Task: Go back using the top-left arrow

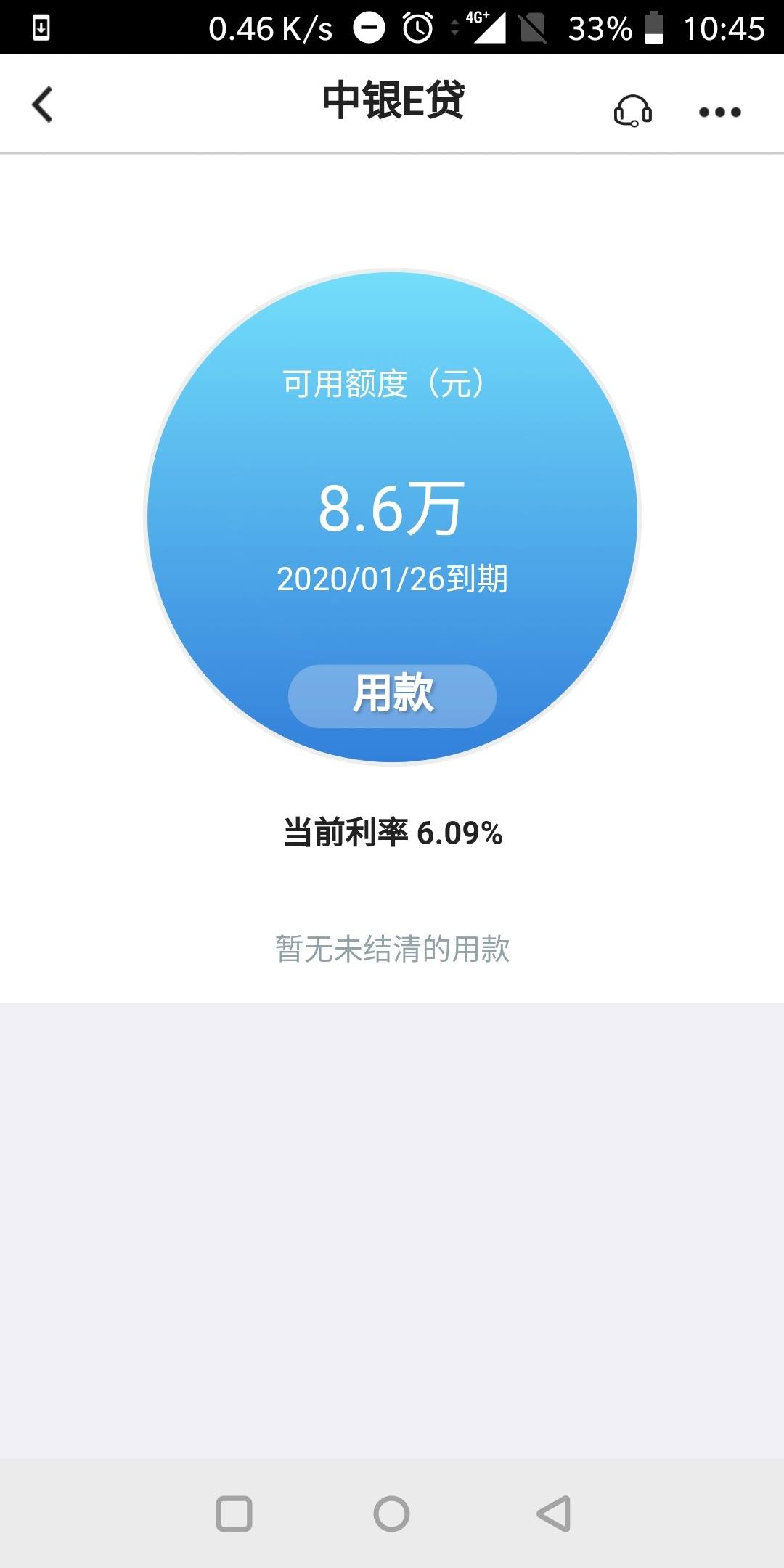Action: 43,105
